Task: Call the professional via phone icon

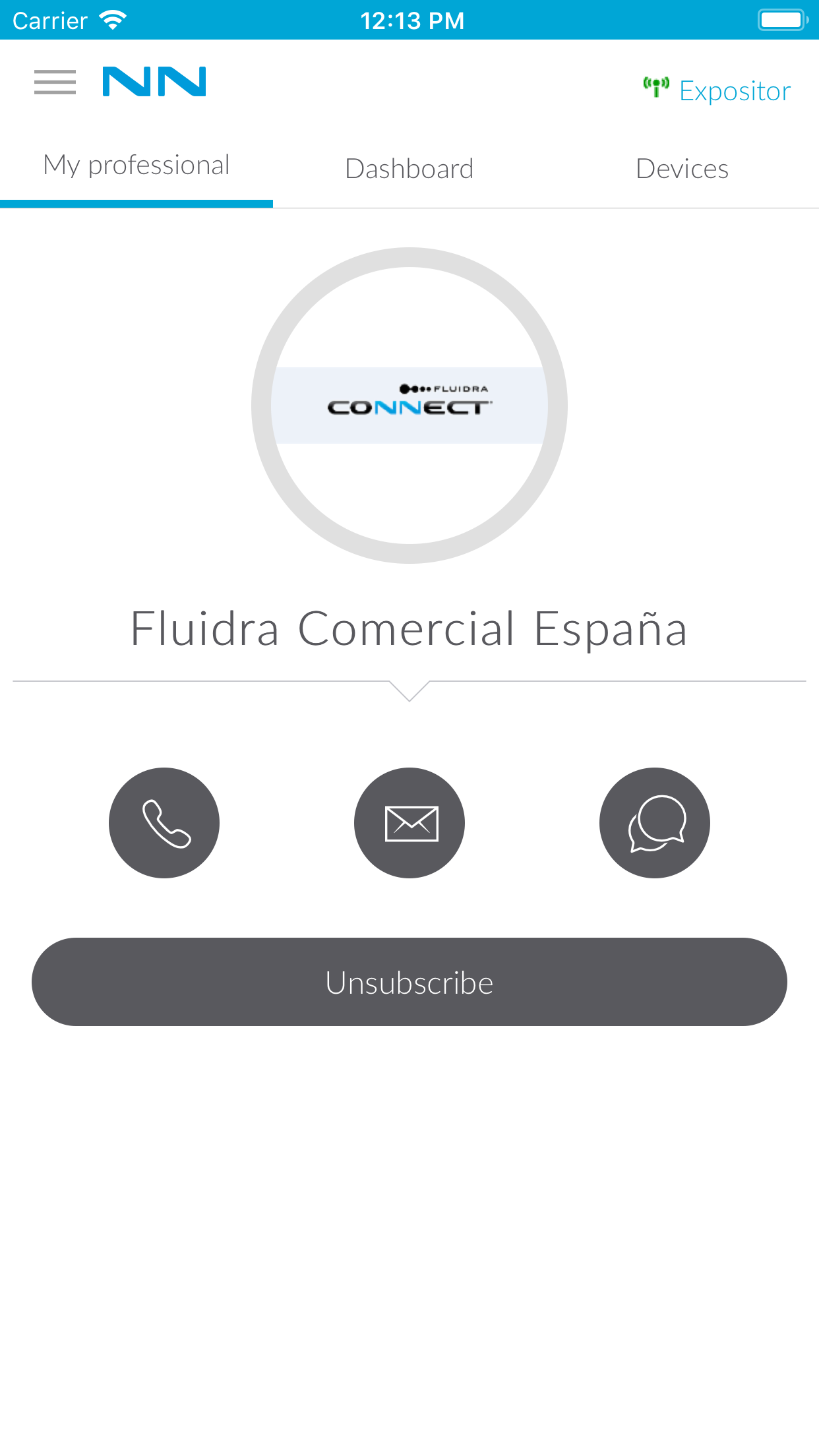Action: [x=164, y=822]
